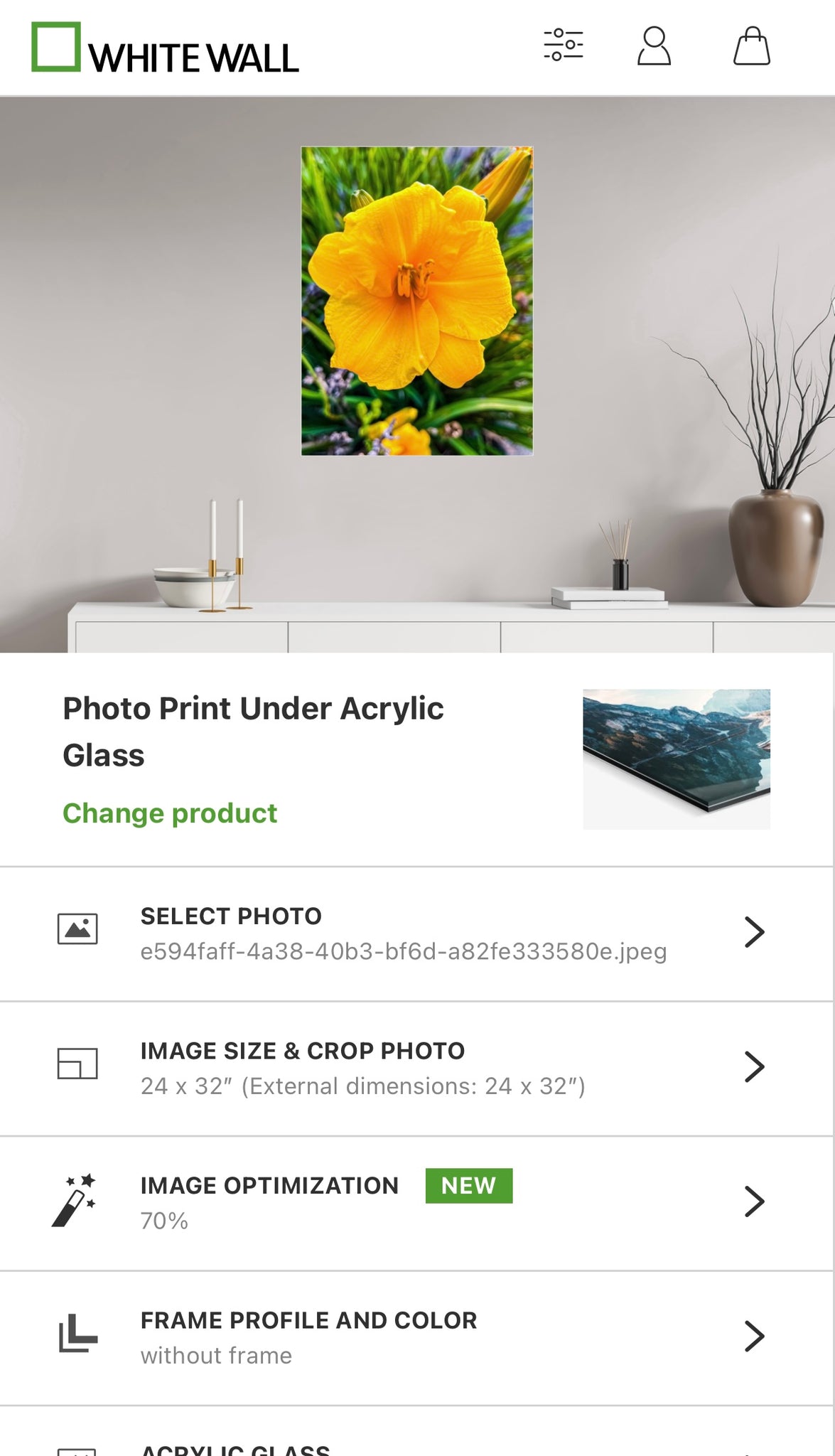Open the user account icon

tap(654, 47)
